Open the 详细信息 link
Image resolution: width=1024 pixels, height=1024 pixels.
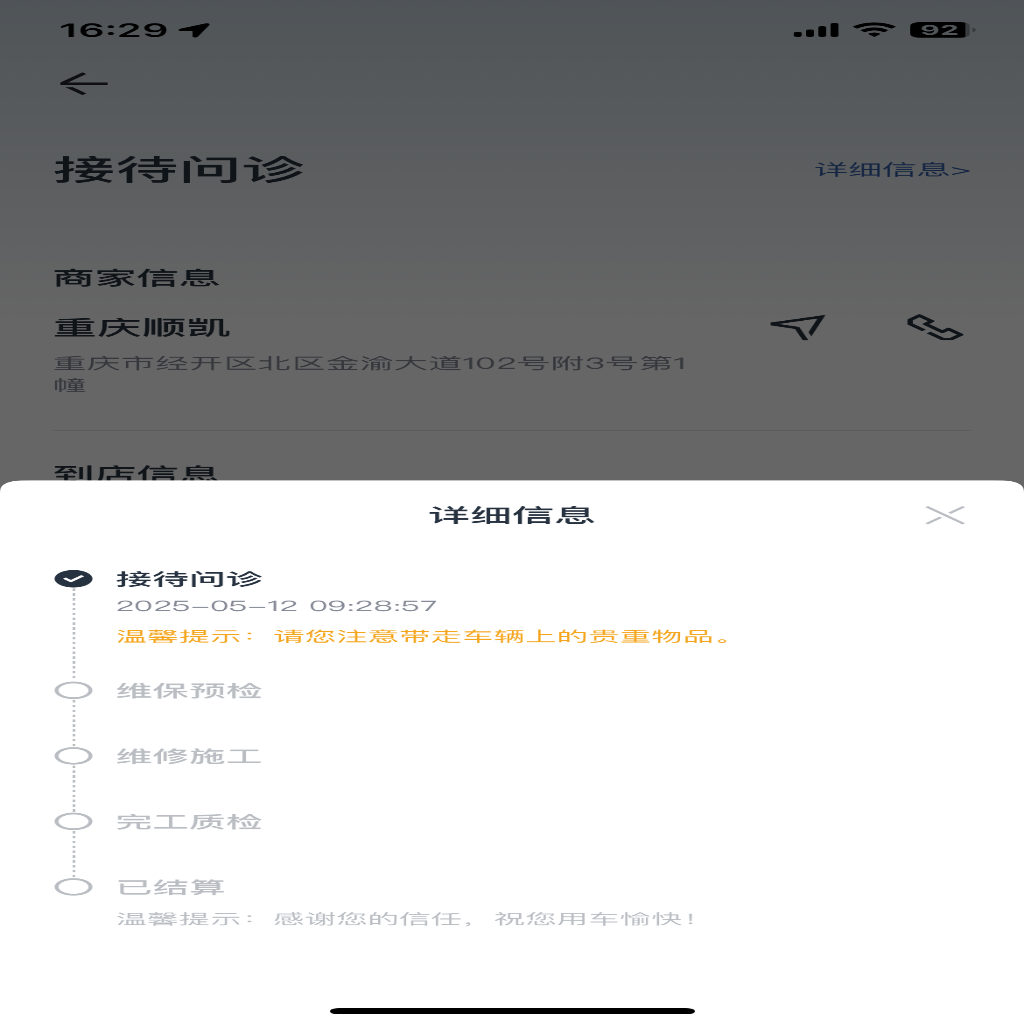(892, 170)
